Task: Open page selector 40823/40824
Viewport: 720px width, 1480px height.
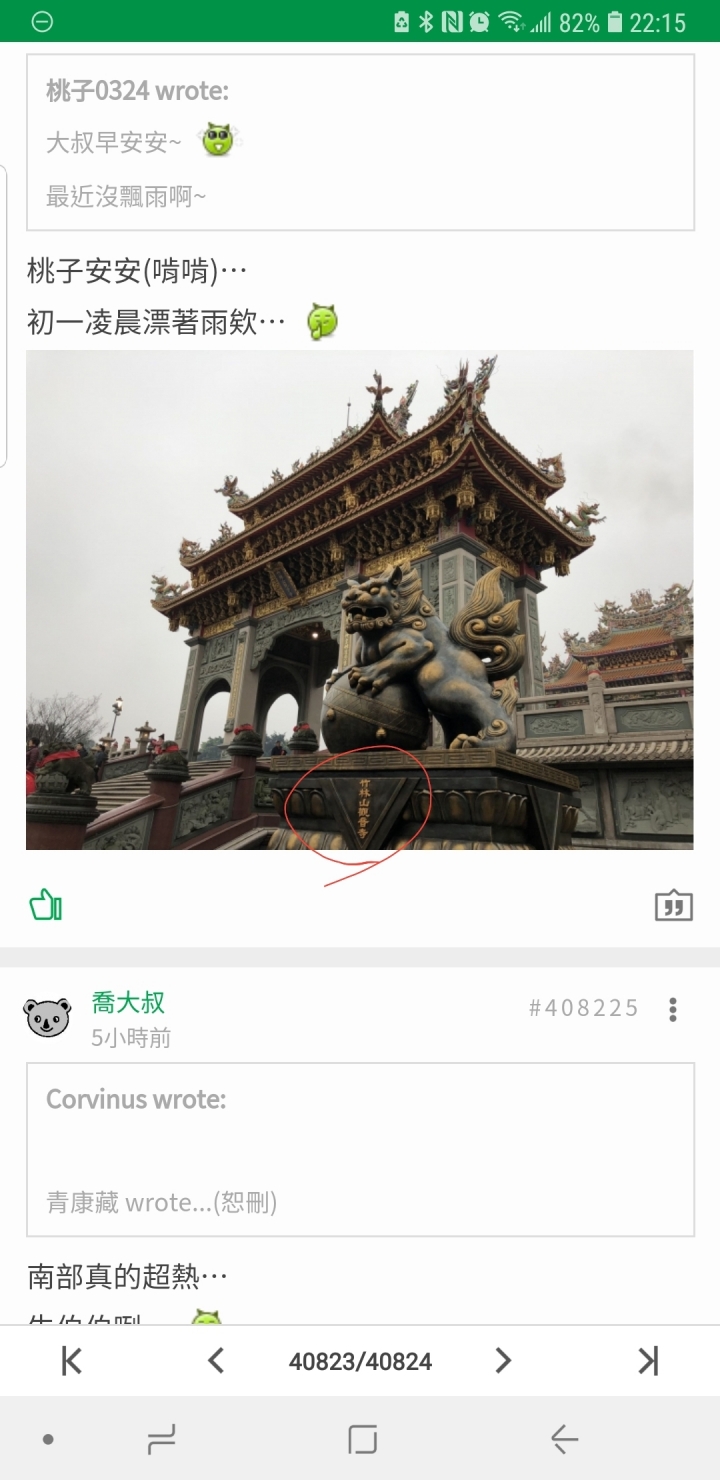Action: pos(360,1361)
